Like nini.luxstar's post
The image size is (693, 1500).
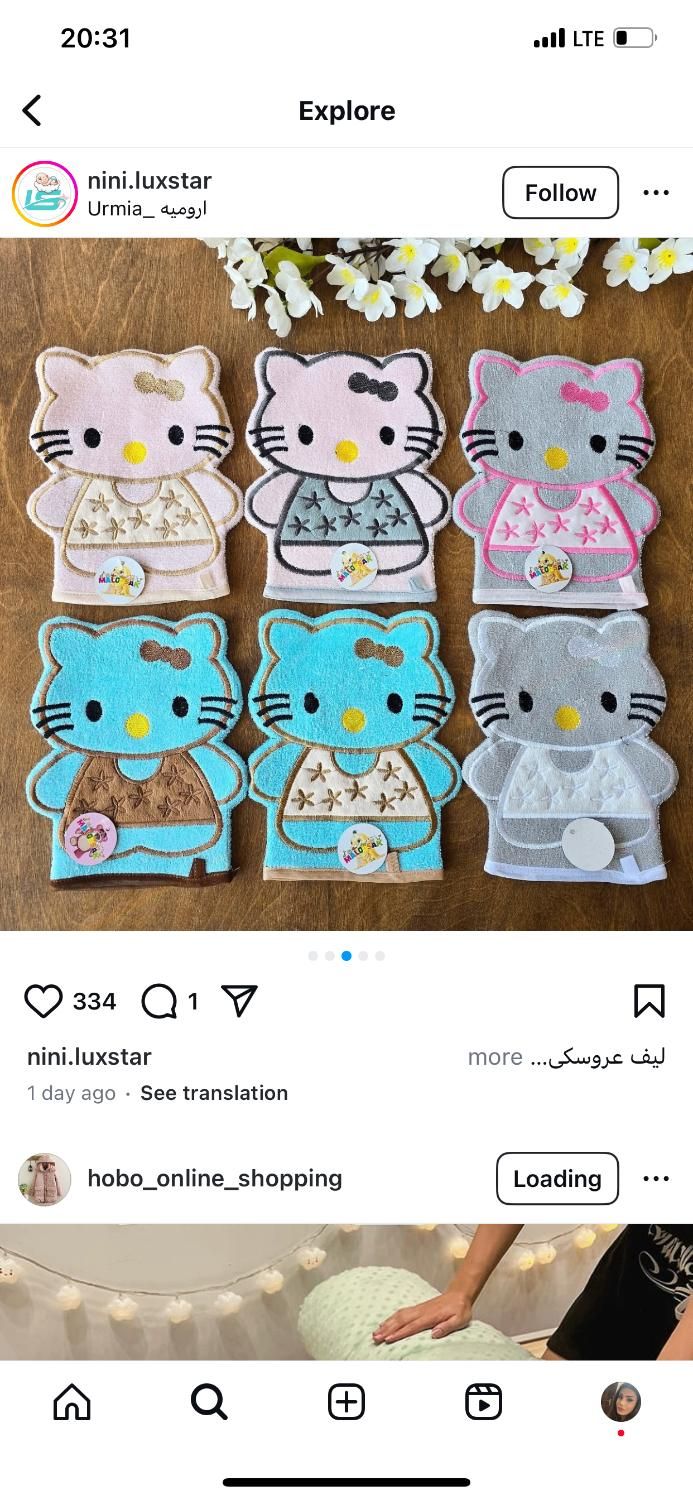[x=43, y=1001]
